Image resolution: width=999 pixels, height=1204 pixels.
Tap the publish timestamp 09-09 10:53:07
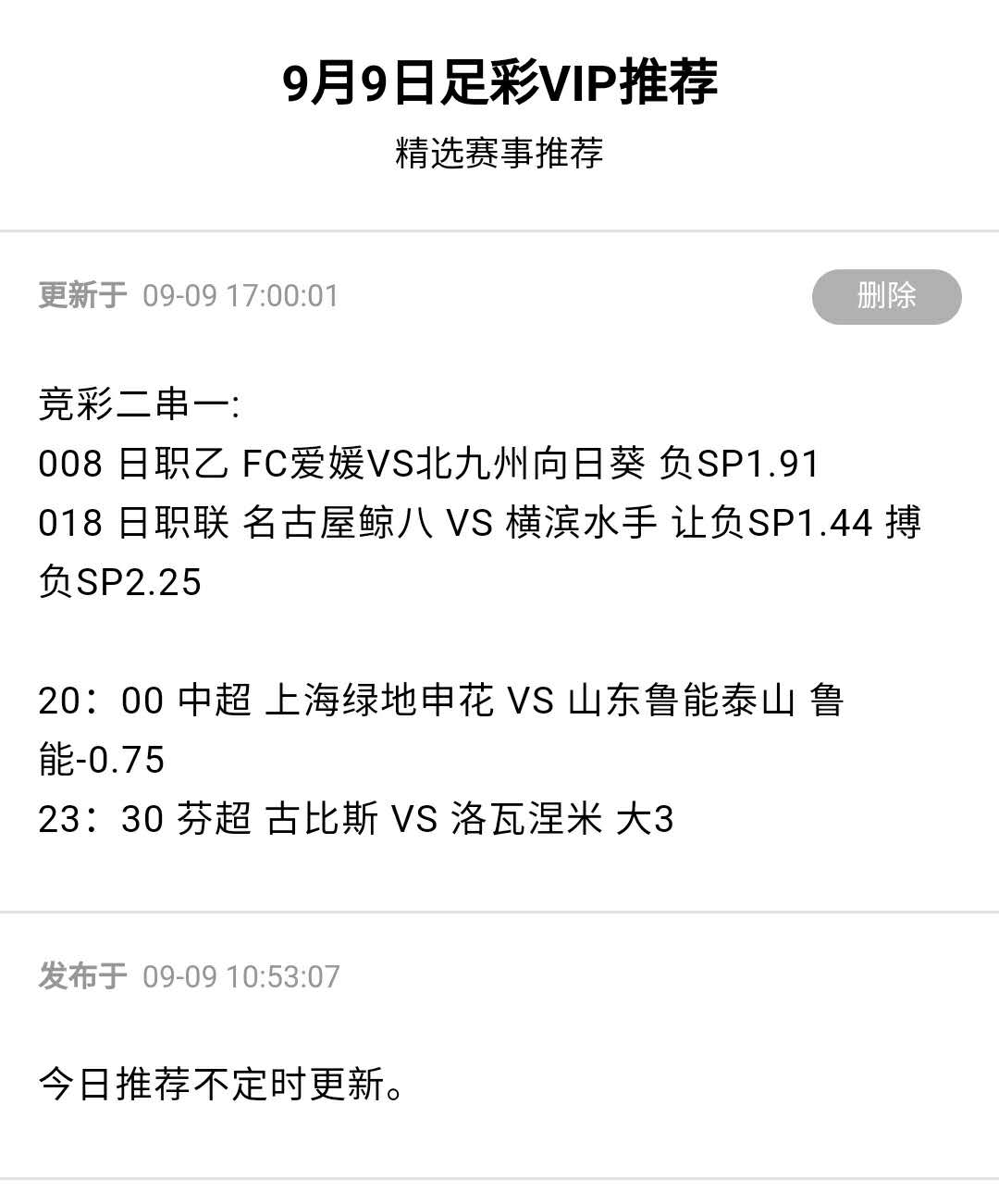242,975
